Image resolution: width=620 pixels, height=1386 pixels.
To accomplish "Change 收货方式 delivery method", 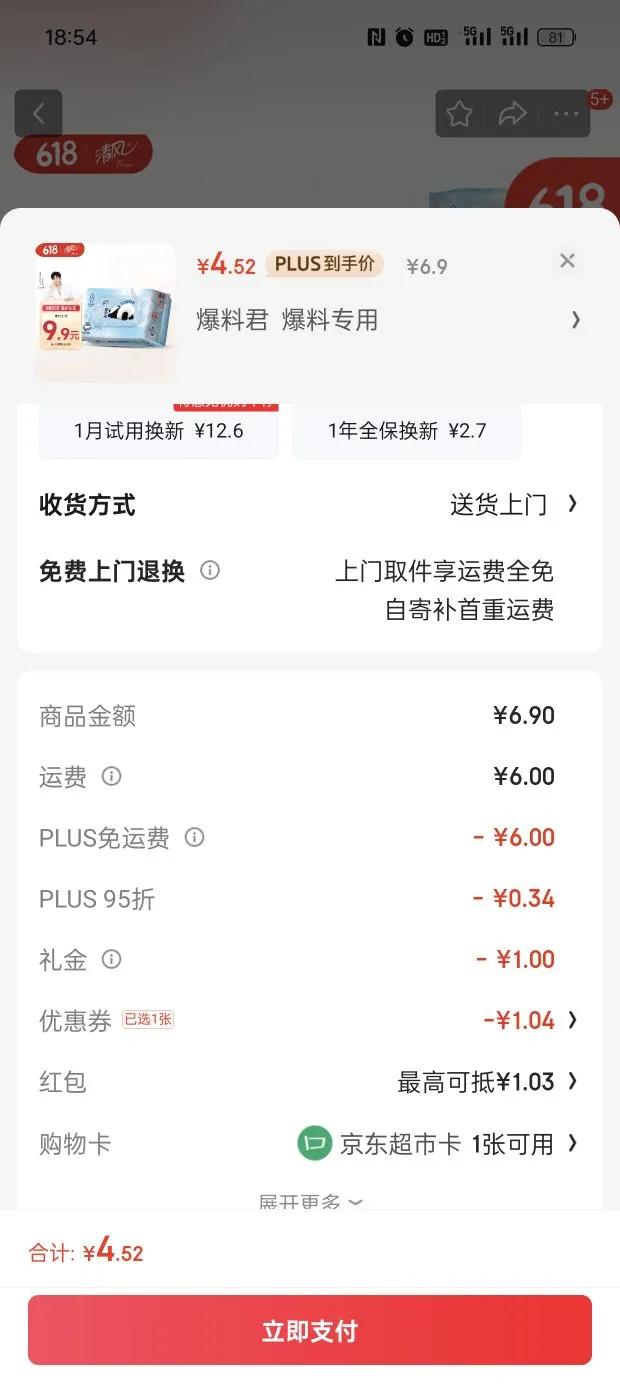I will click(513, 505).
